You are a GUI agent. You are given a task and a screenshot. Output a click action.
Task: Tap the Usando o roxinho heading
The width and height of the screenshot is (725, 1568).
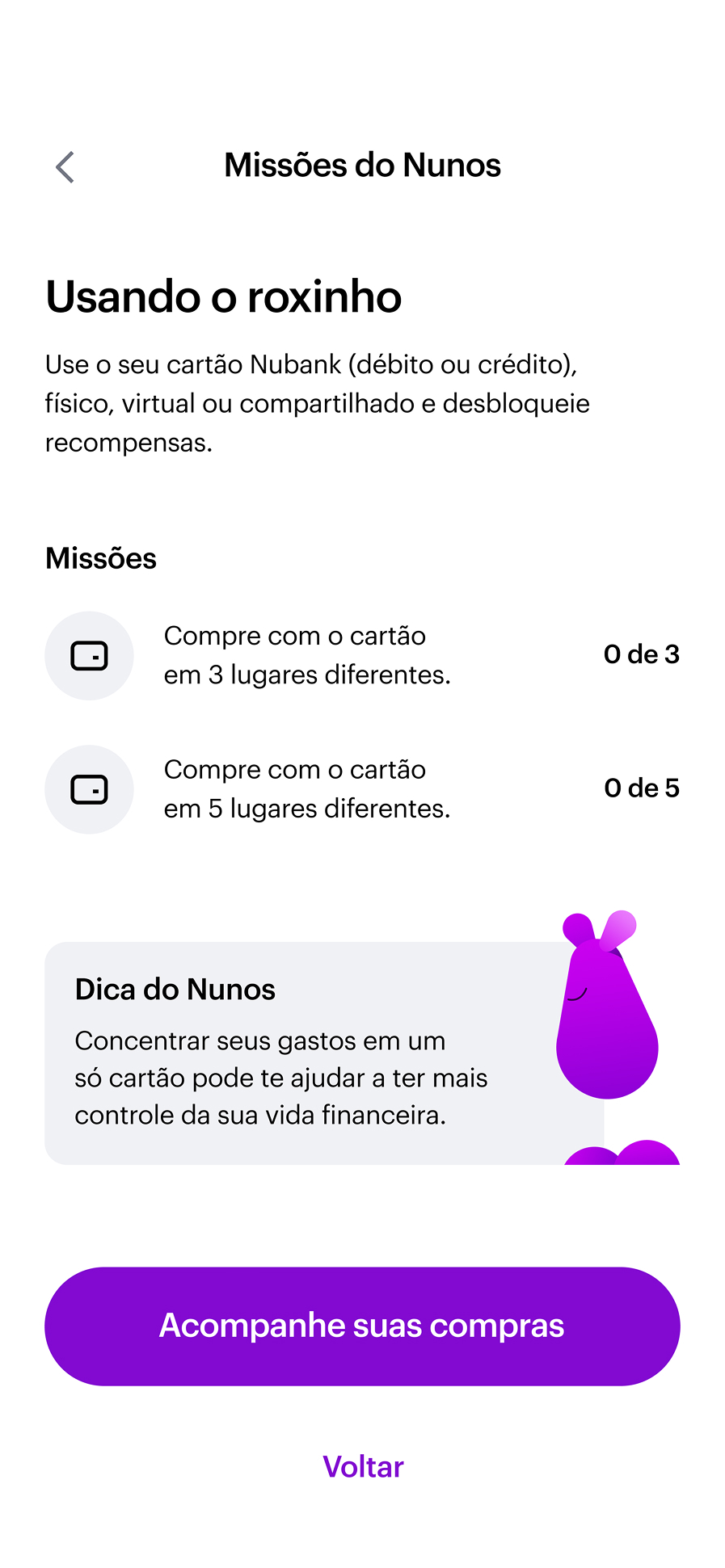coord(224,297)
